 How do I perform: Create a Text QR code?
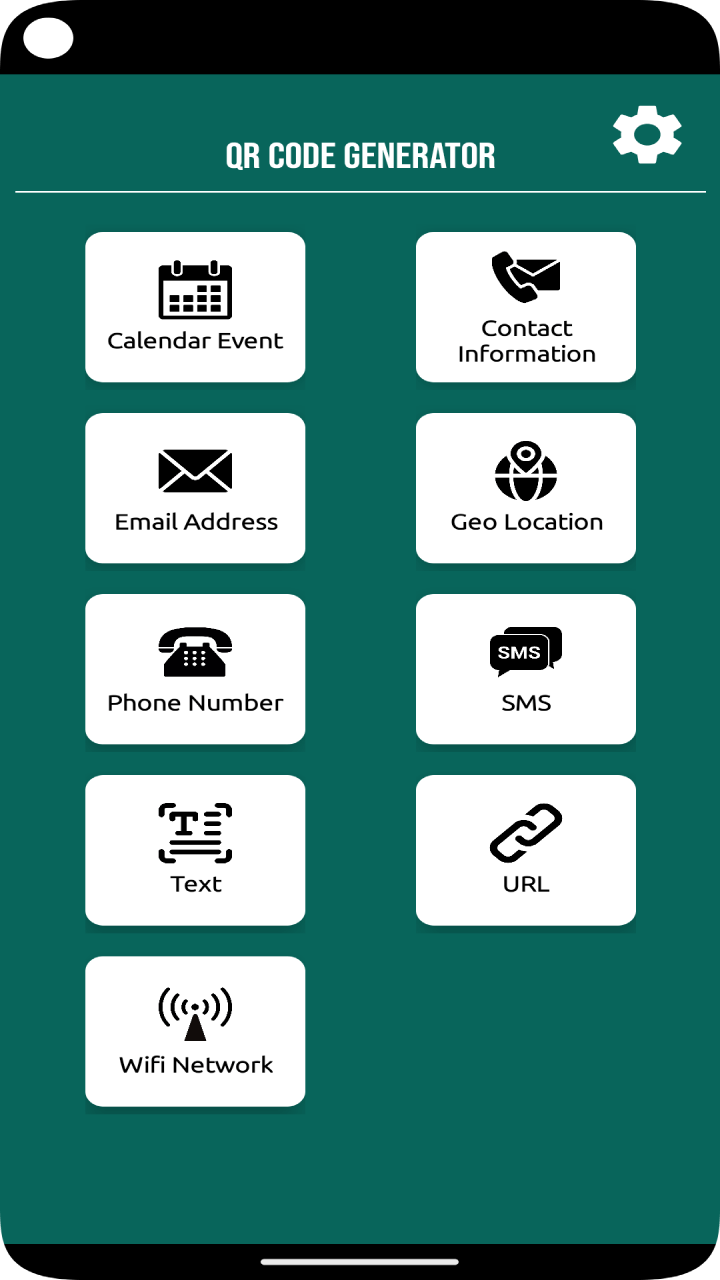click(x=195, y=849)
